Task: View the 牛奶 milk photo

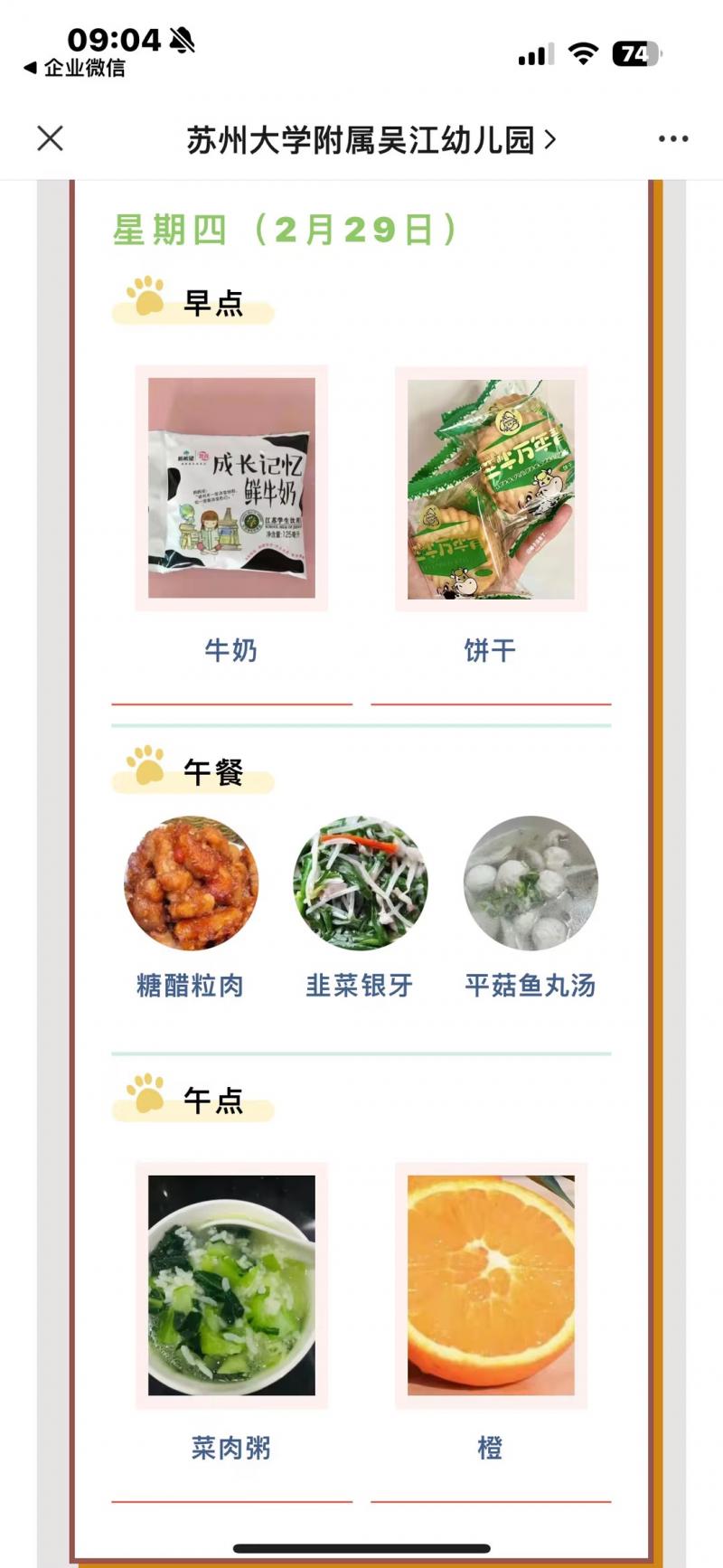Action: 231,488
